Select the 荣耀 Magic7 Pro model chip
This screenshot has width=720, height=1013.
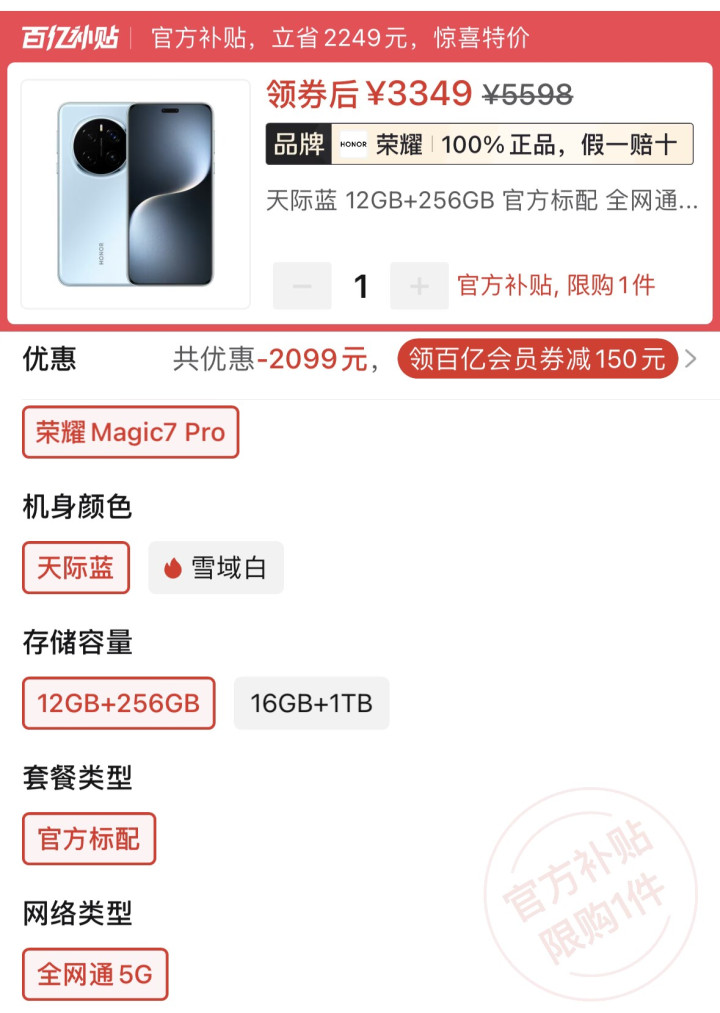pos(130,432)
